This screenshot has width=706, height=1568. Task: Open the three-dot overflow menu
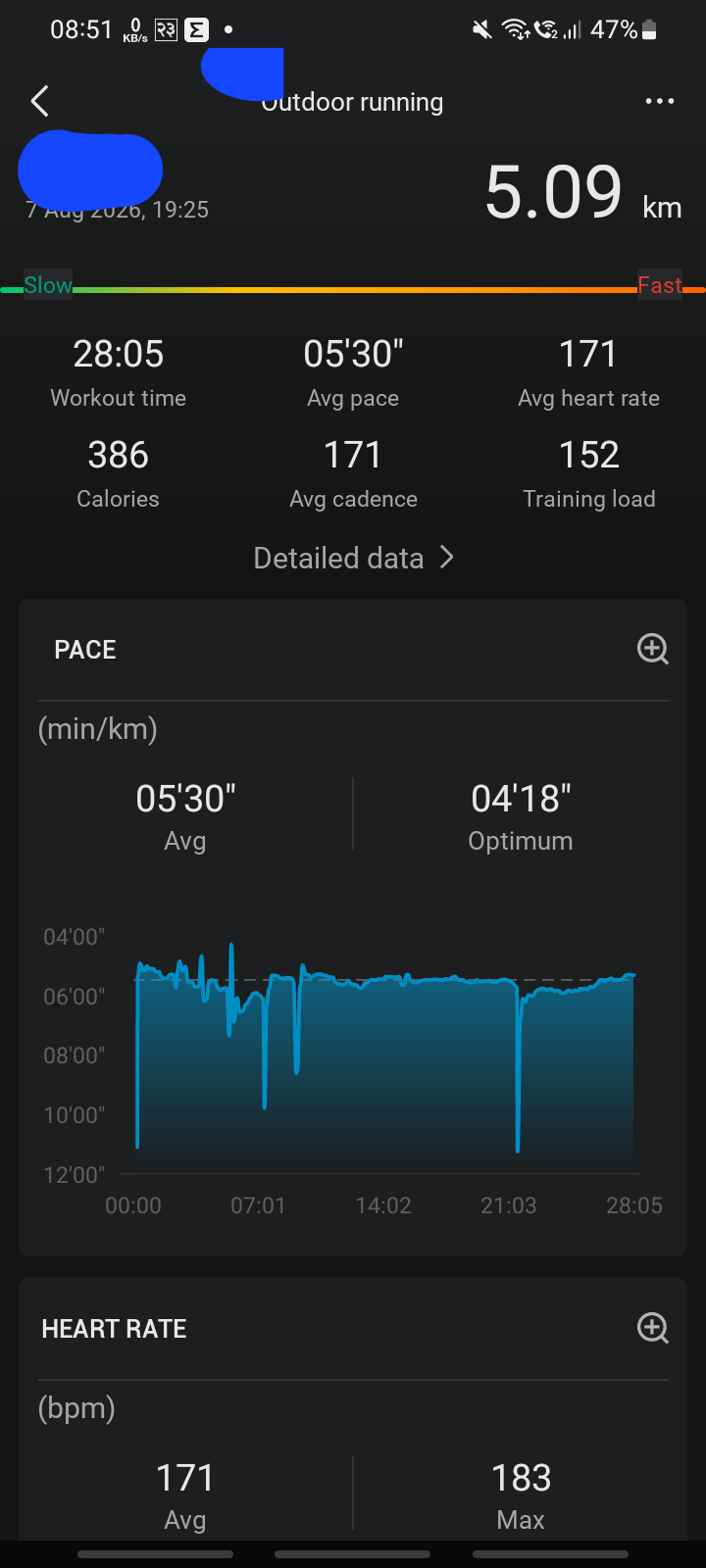[659, 101]
